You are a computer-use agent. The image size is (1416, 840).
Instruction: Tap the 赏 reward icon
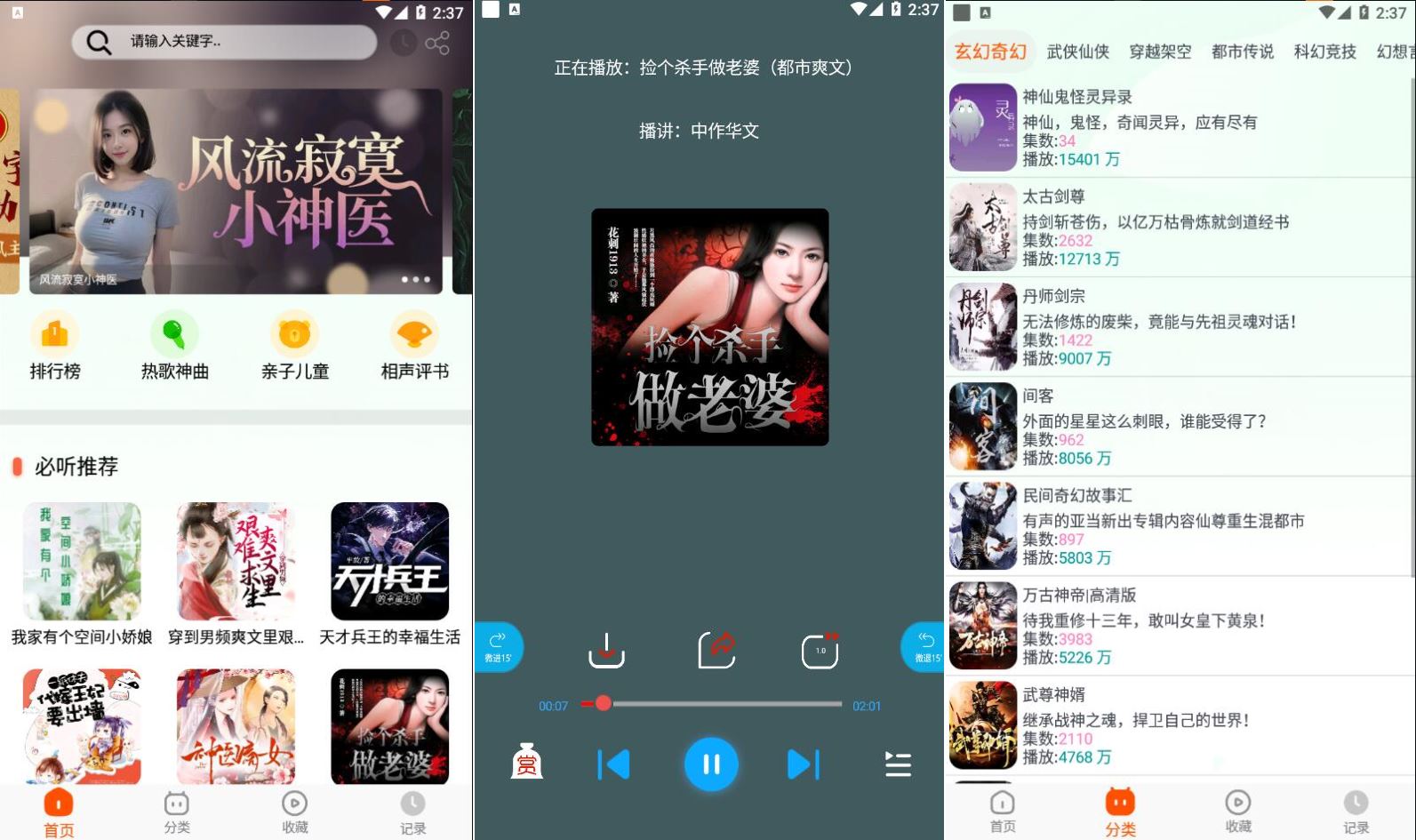point(526,763)
